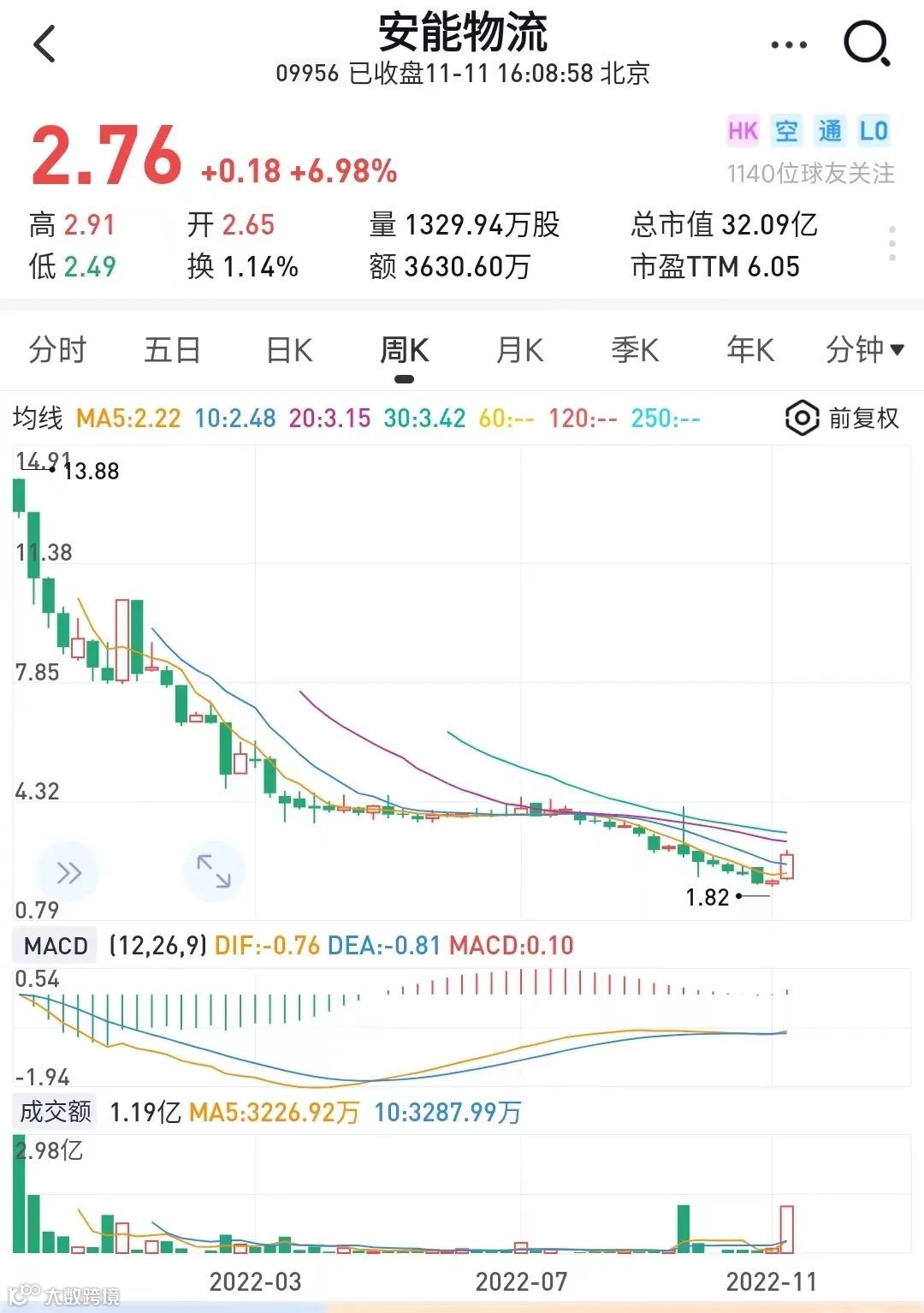Tap the HK market badge
Screen dimensions: 924x1313
click(741, 132)
